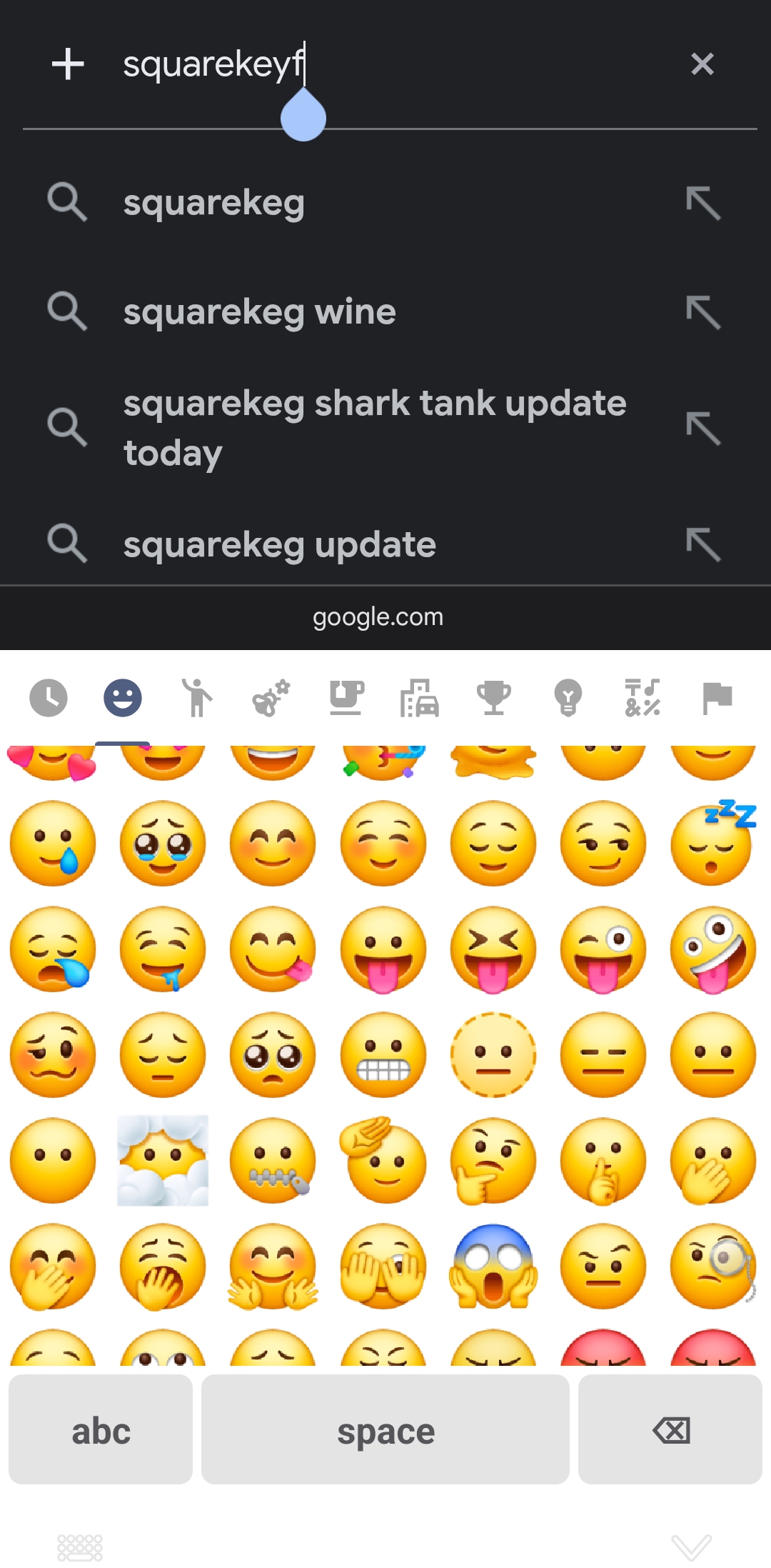Insert the thinking face emoji

pos(493,1161)
